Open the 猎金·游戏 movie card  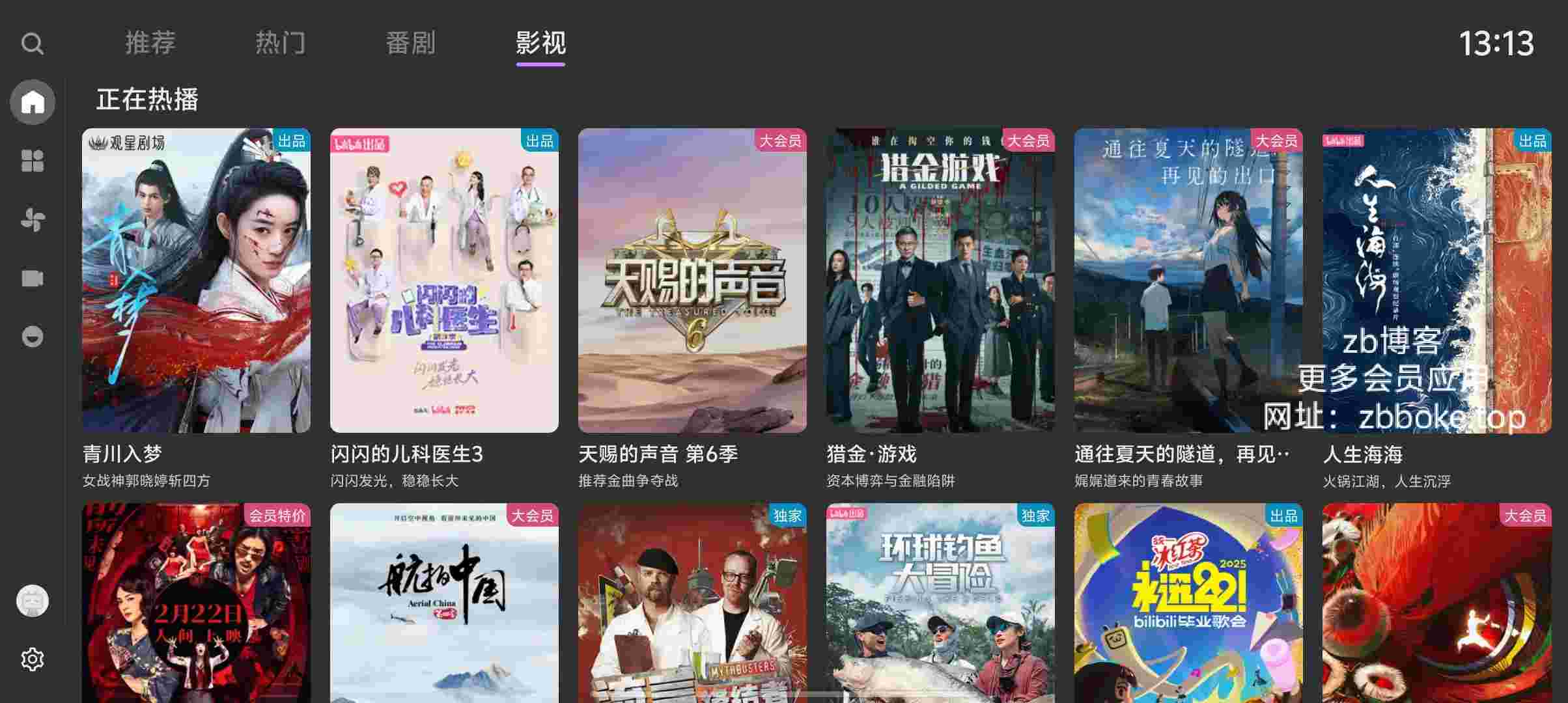point(940,281)
